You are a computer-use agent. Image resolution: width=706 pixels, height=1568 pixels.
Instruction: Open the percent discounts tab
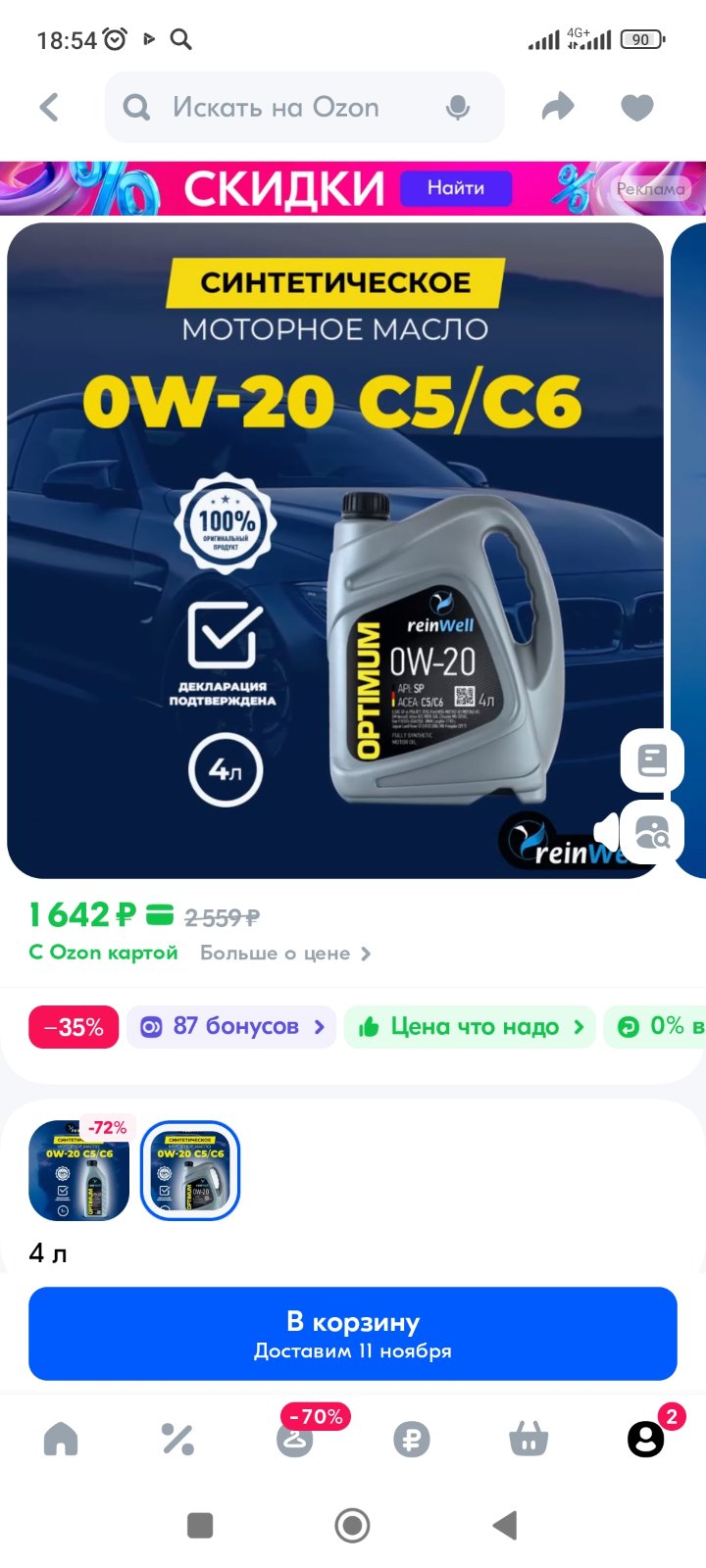click(177, 1440)
